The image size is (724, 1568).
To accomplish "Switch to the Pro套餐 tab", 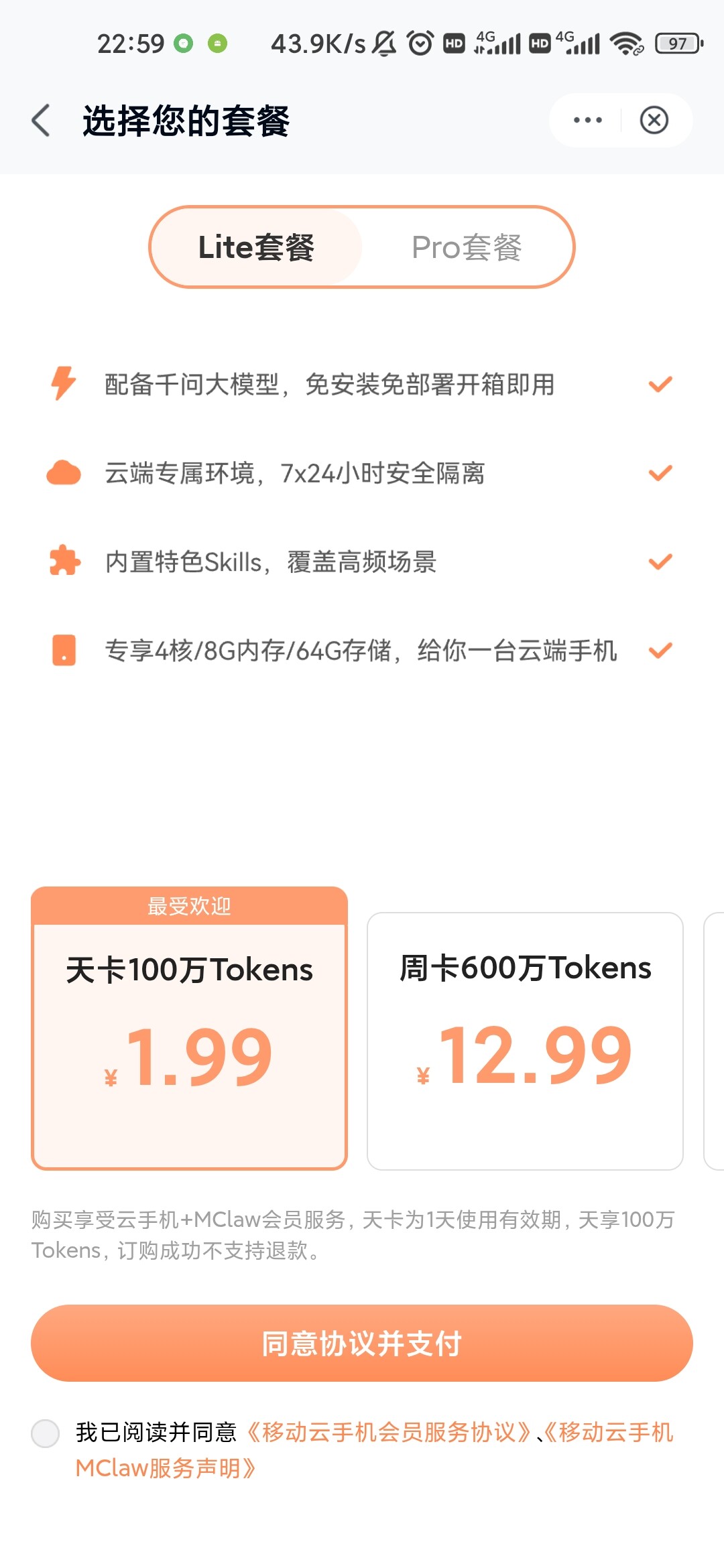I will point(467,247).
